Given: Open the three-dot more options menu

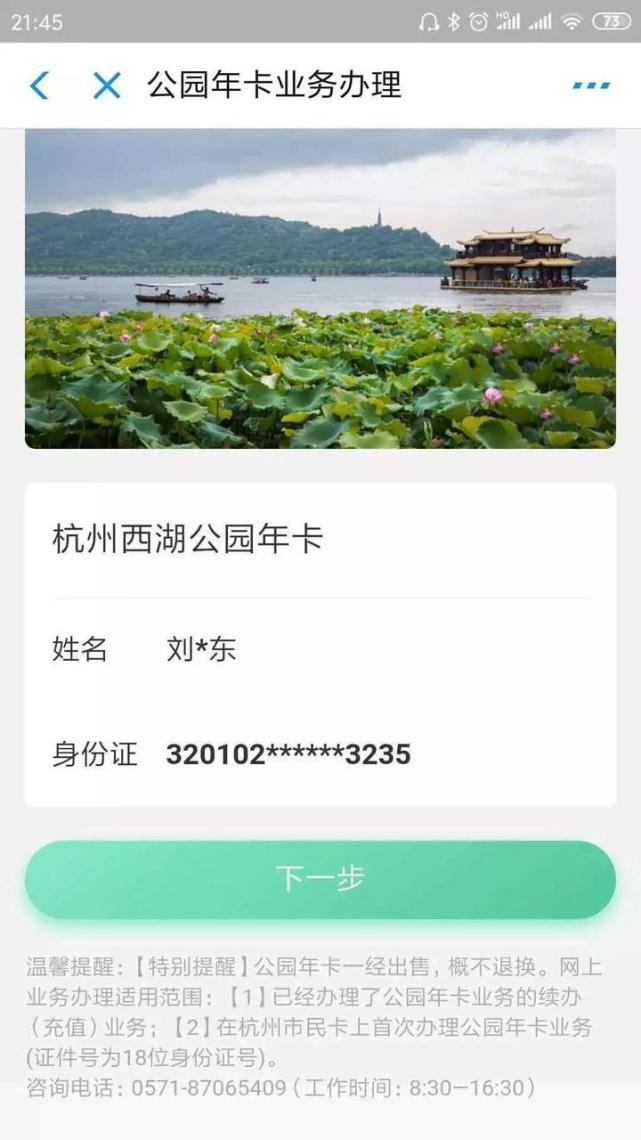Looking at the screenshot, I should (592, 86).
